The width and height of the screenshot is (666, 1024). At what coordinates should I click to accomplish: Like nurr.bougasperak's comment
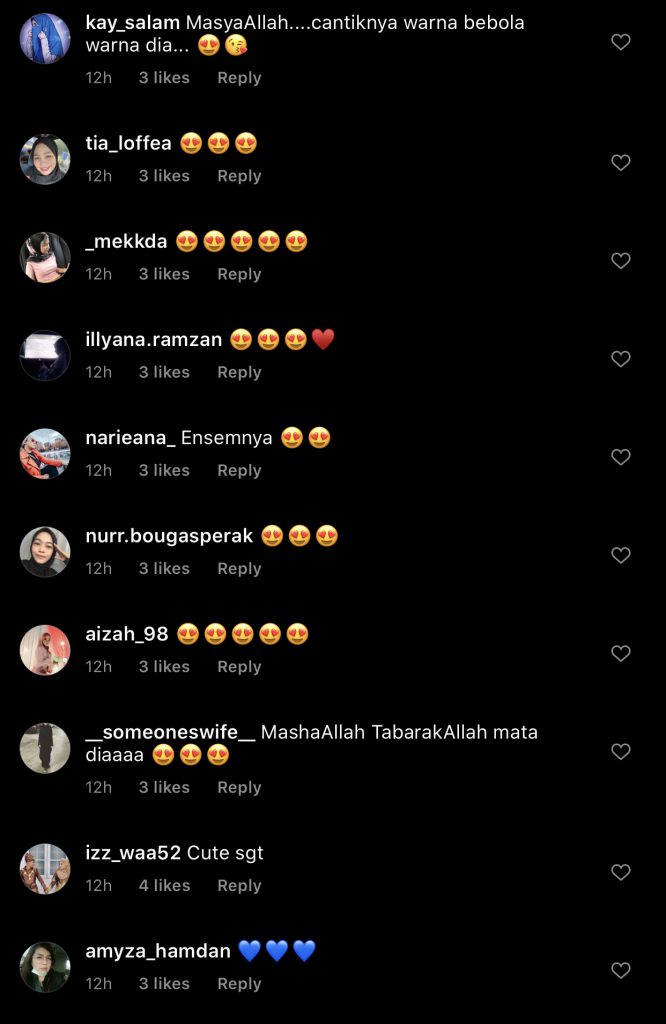click(x=621, y=555)
